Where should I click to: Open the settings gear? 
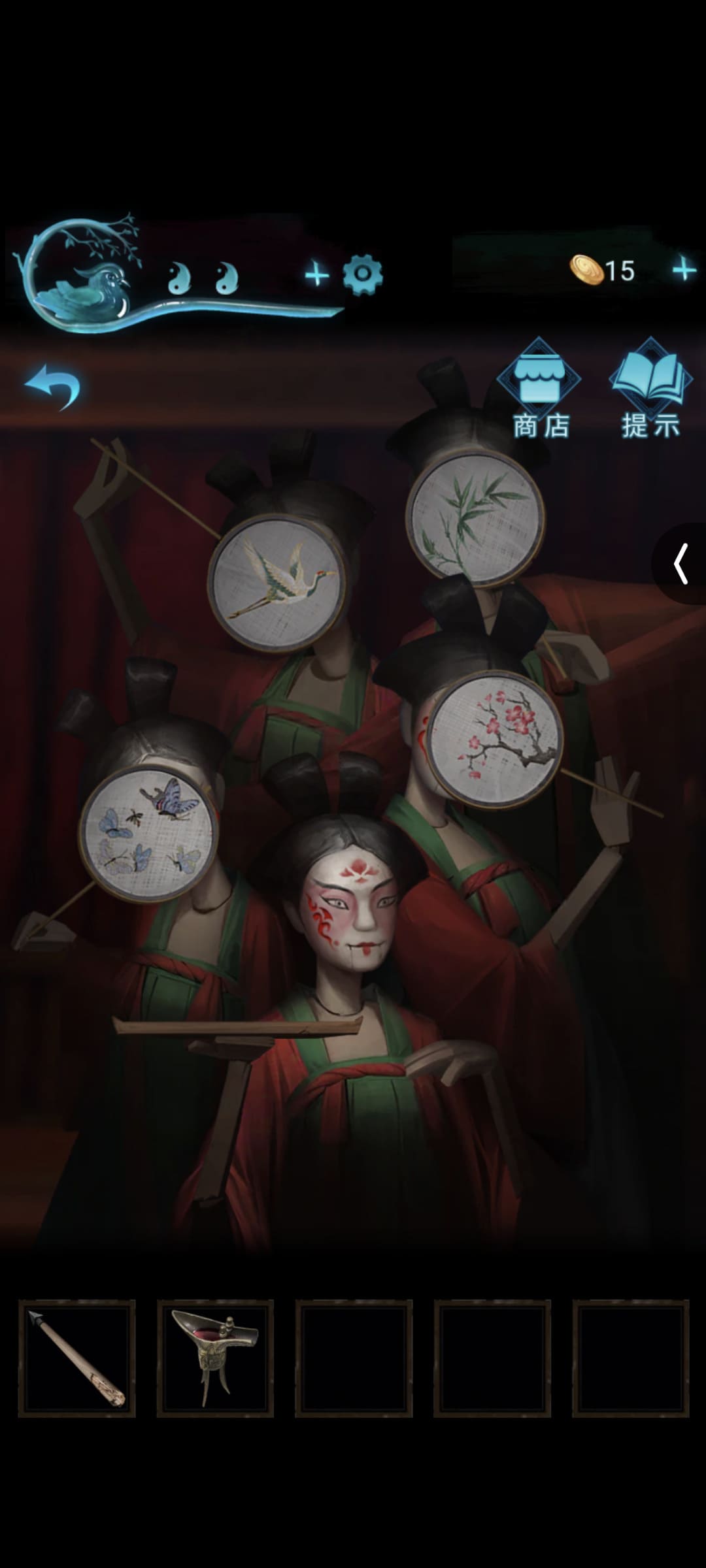coord(362,274)
